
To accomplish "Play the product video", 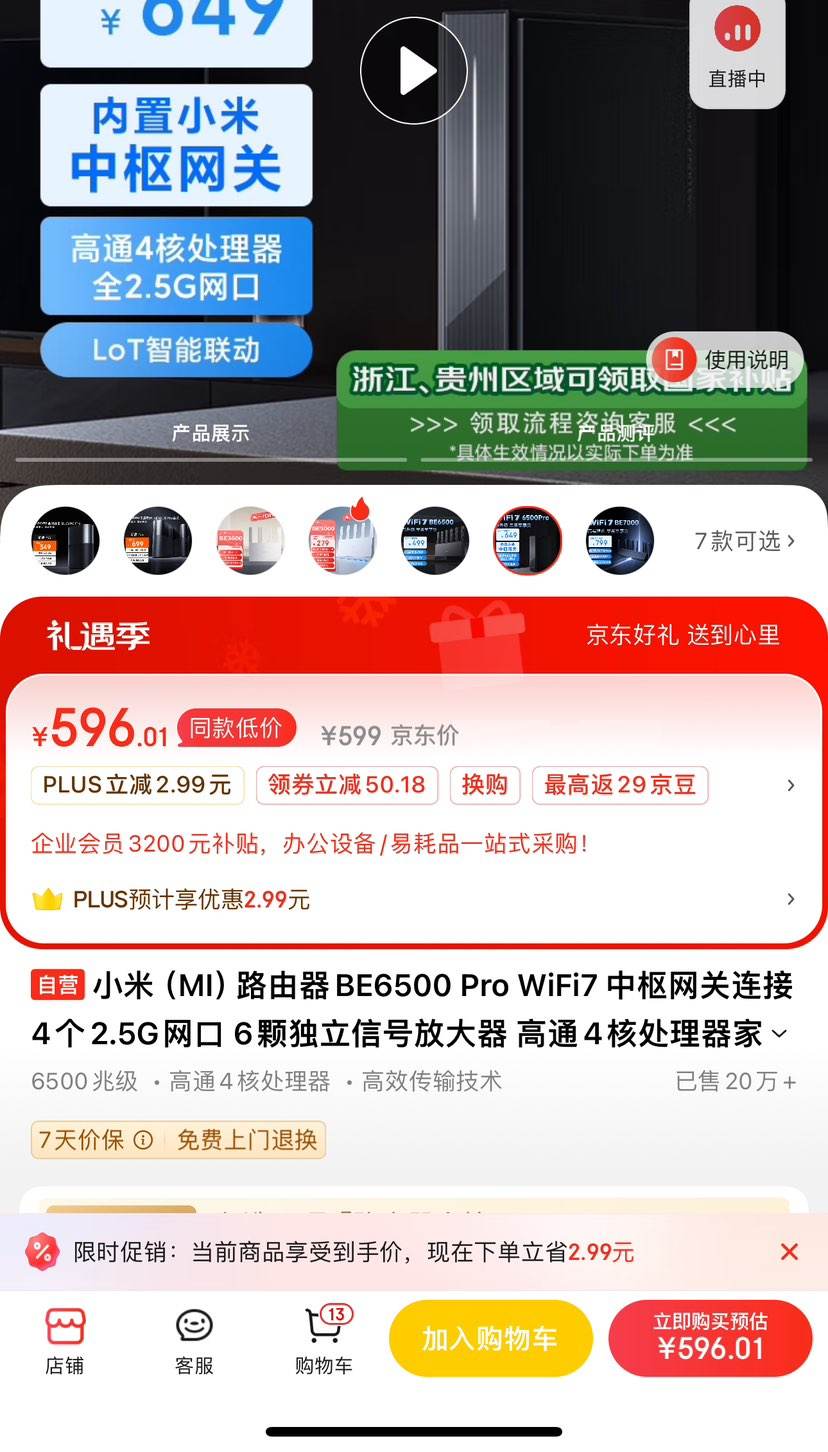I will coord(413,70).
